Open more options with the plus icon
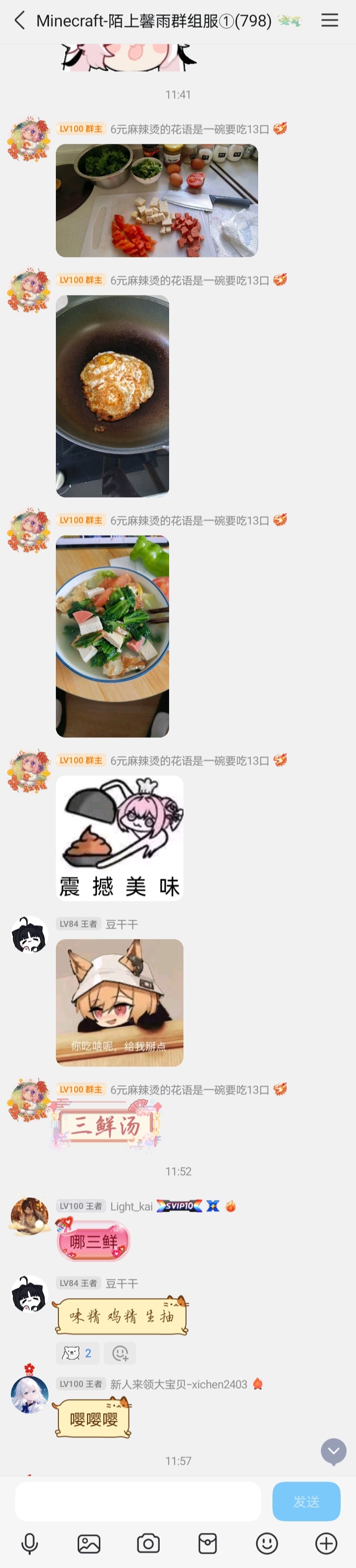Image resolution: width=356 pixels, height=1568 pixels. coord(326,1543)
